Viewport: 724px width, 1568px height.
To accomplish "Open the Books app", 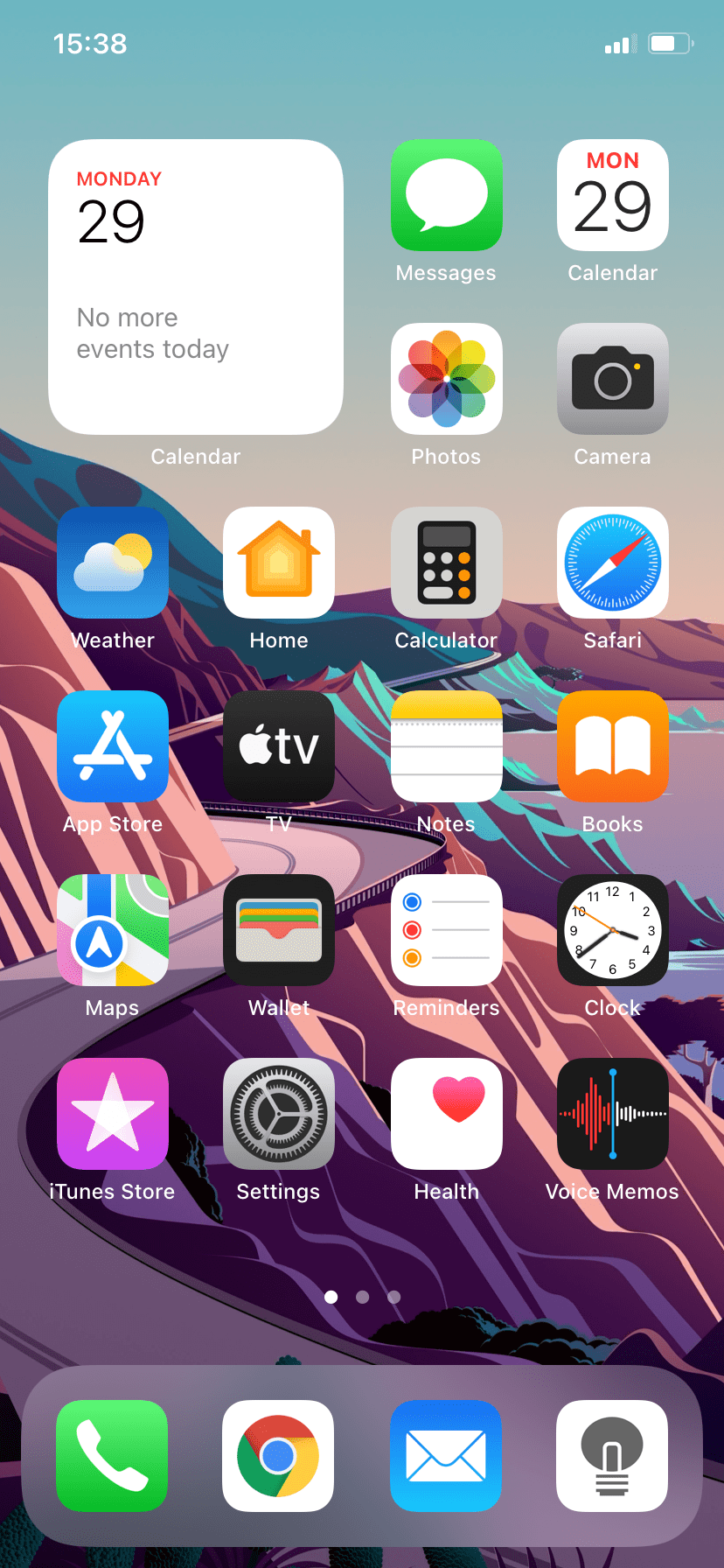I will 612,746.
